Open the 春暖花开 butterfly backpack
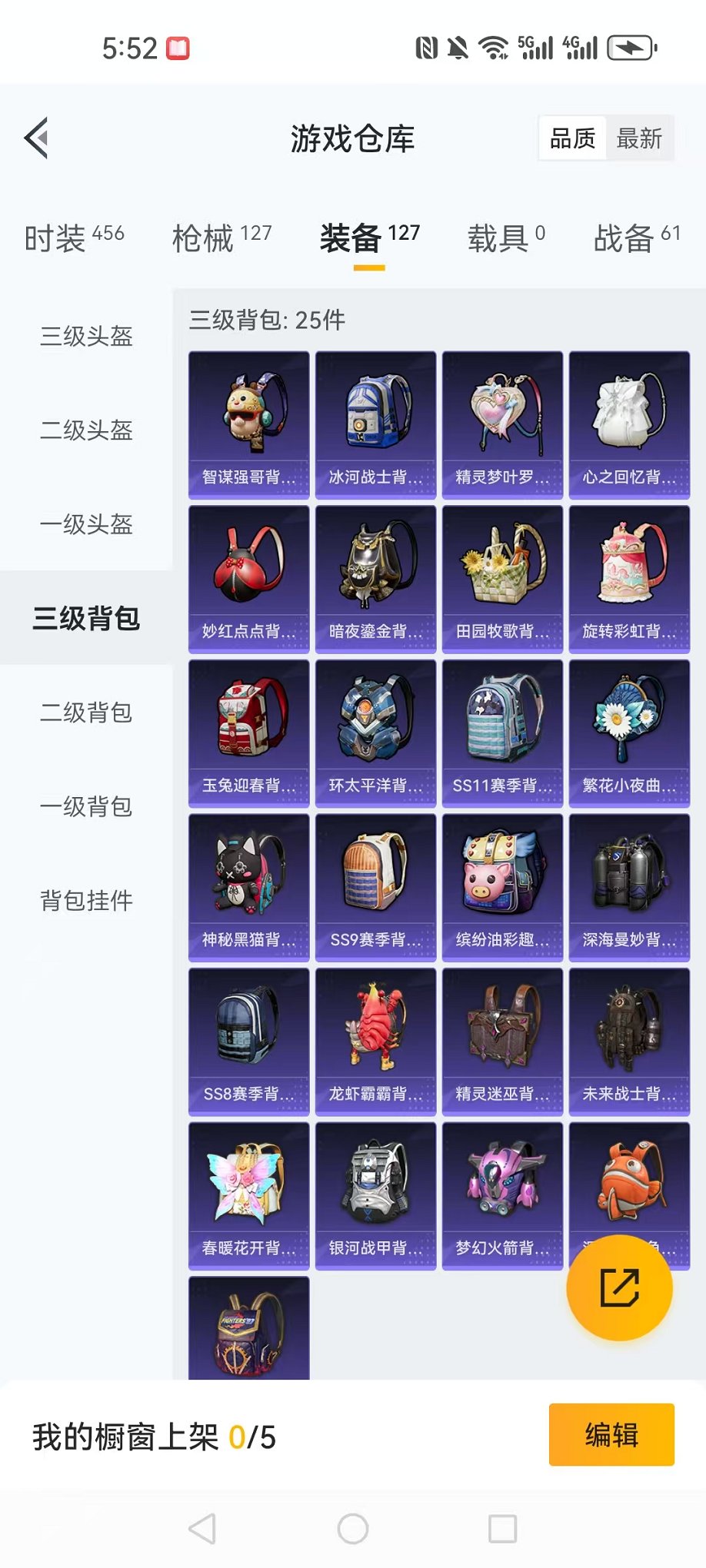 [248, 1191]
